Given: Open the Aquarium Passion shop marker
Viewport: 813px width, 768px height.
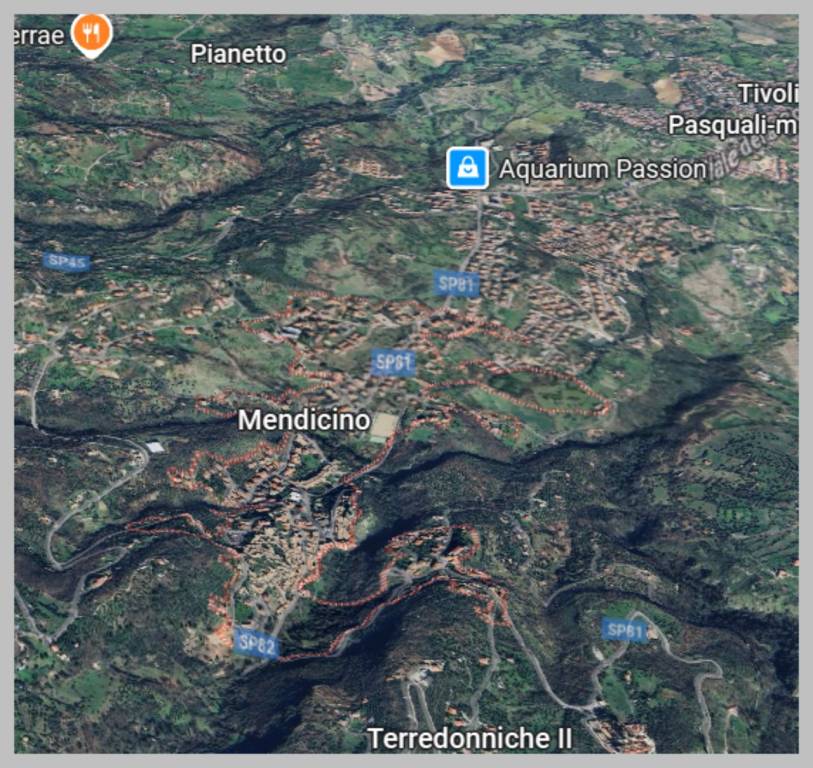Looking at the screenshot, I should (x=467, y=168).
